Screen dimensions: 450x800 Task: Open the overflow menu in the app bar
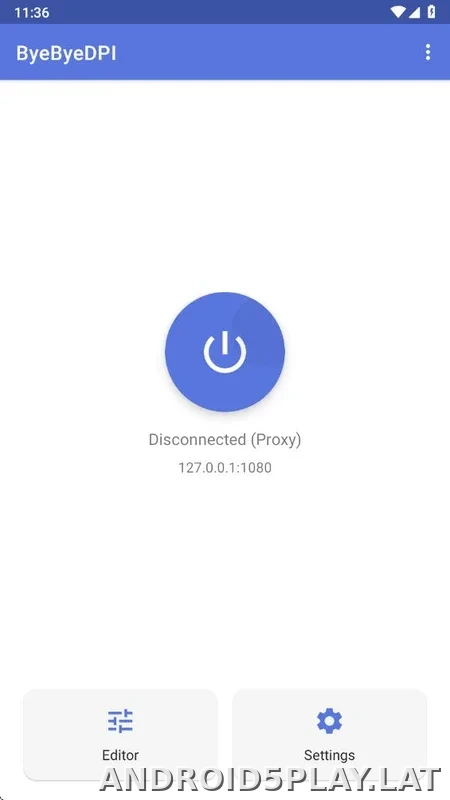tap(428, 52)
